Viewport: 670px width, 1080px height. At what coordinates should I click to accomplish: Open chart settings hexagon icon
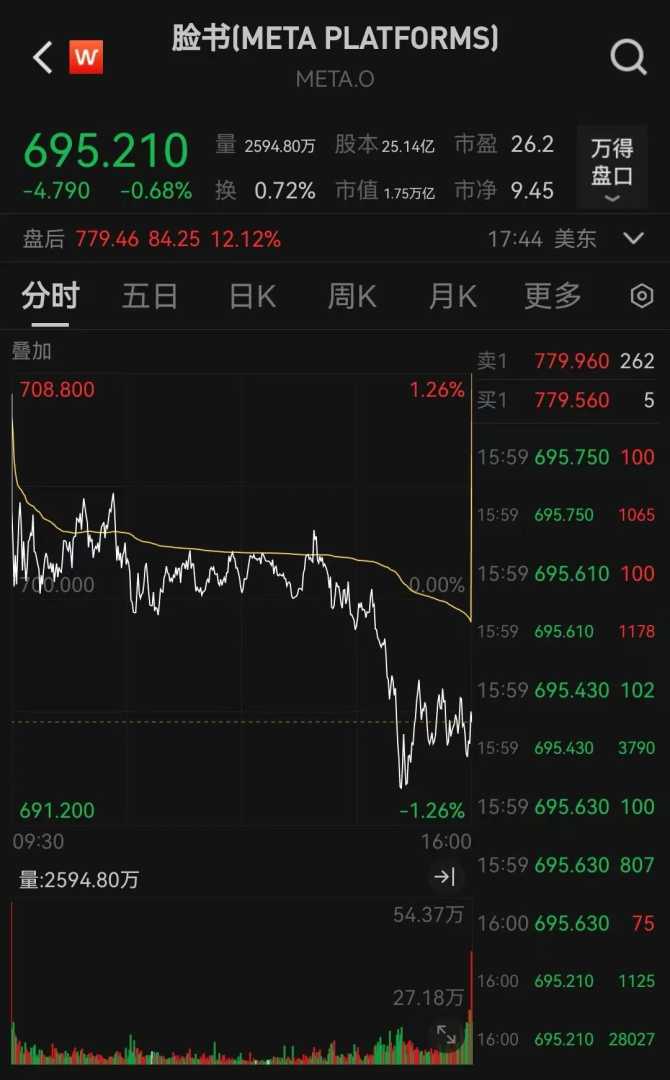click(x=641, y=296)
